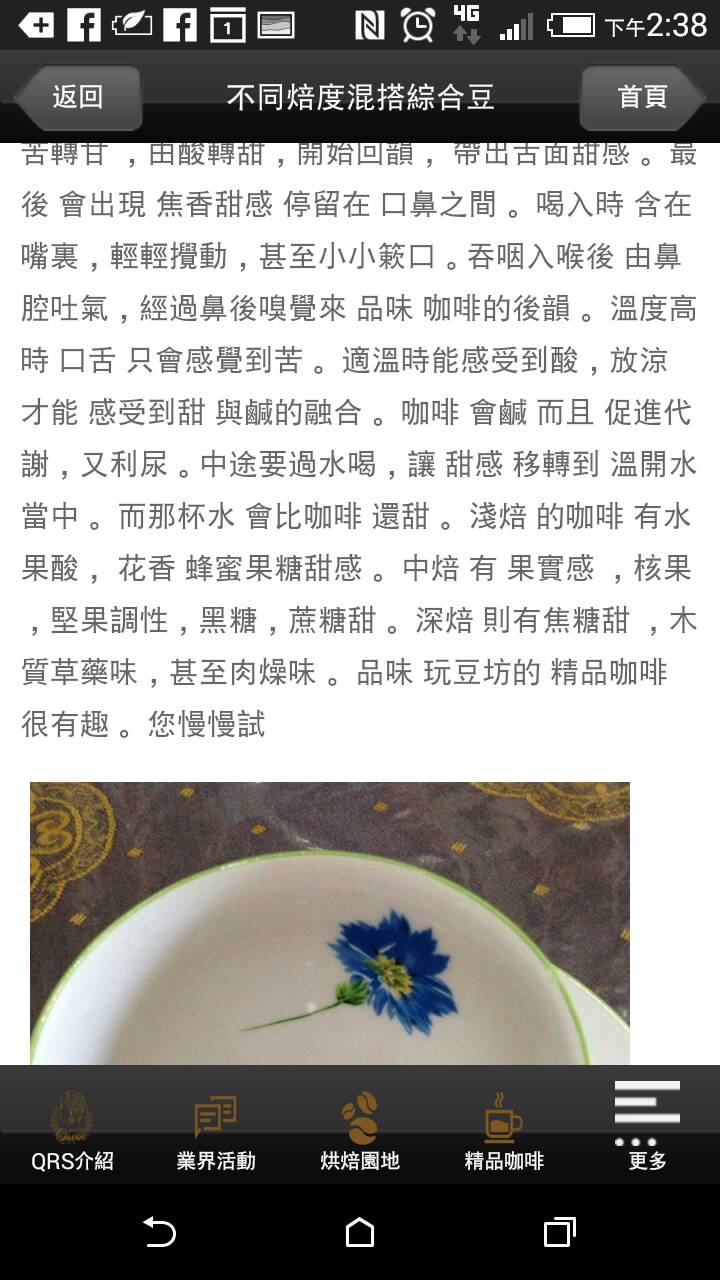Viewport: 720px width, 1280px height.
Task: Go to 首頁 home page
Action: (x=642, y=97)
